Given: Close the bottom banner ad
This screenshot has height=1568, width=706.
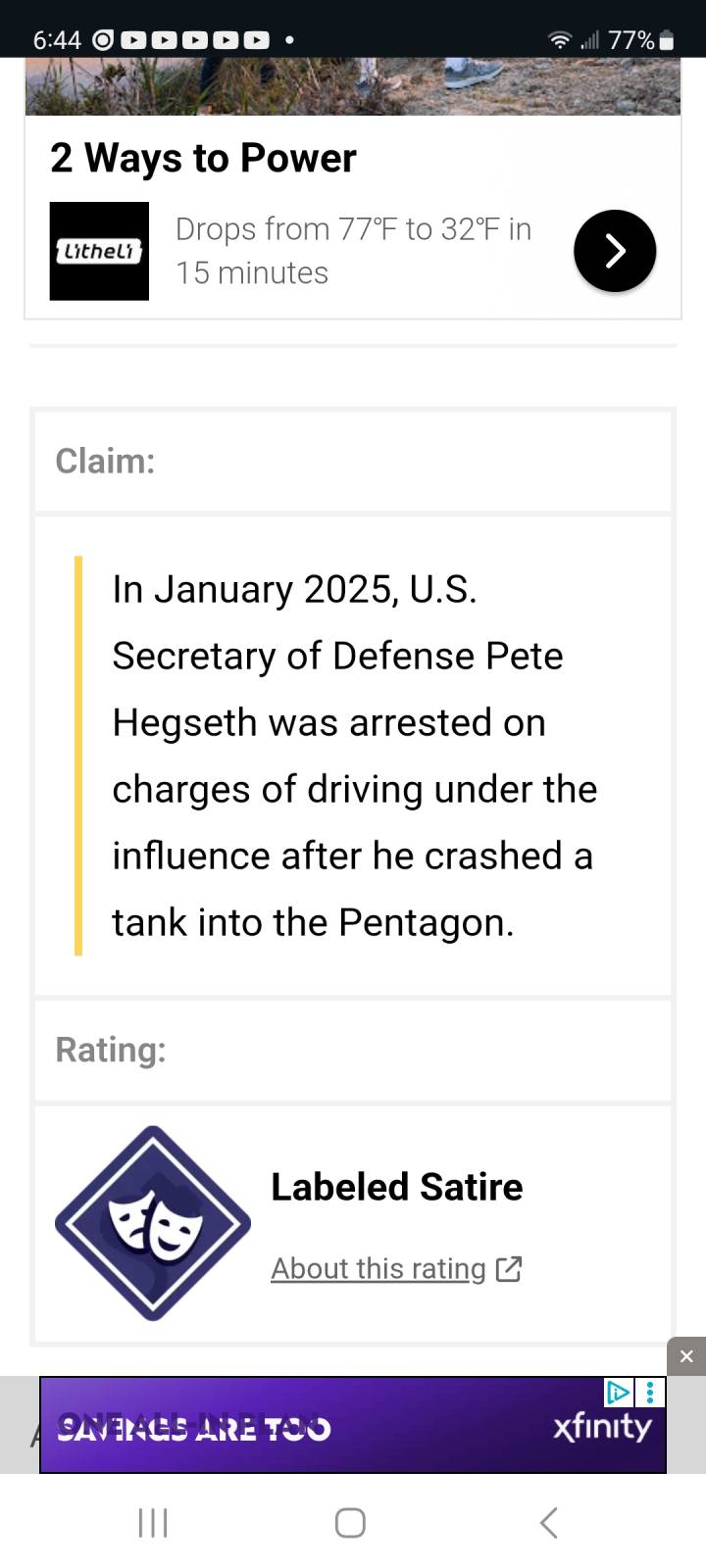Looking at the screenshot, I should coord(686,1356).
